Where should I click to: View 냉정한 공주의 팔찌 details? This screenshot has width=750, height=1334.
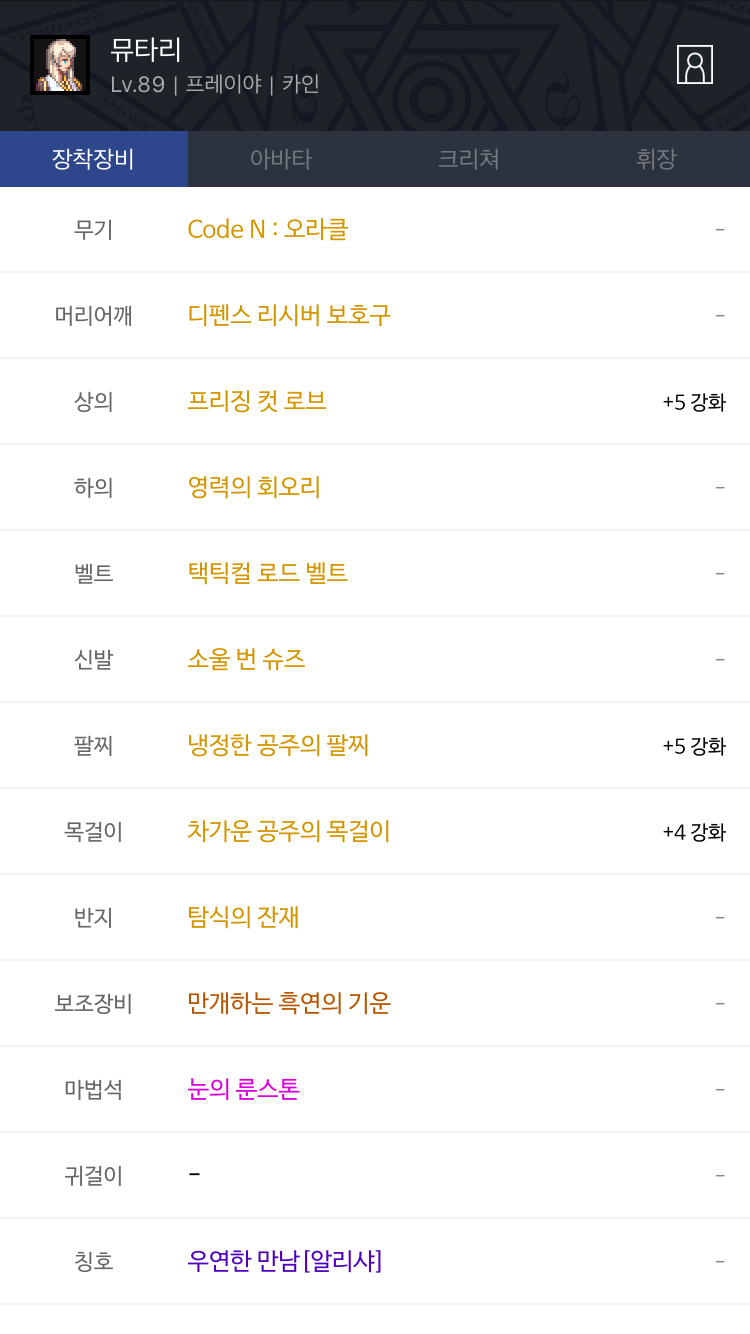(x=279, y=745)
